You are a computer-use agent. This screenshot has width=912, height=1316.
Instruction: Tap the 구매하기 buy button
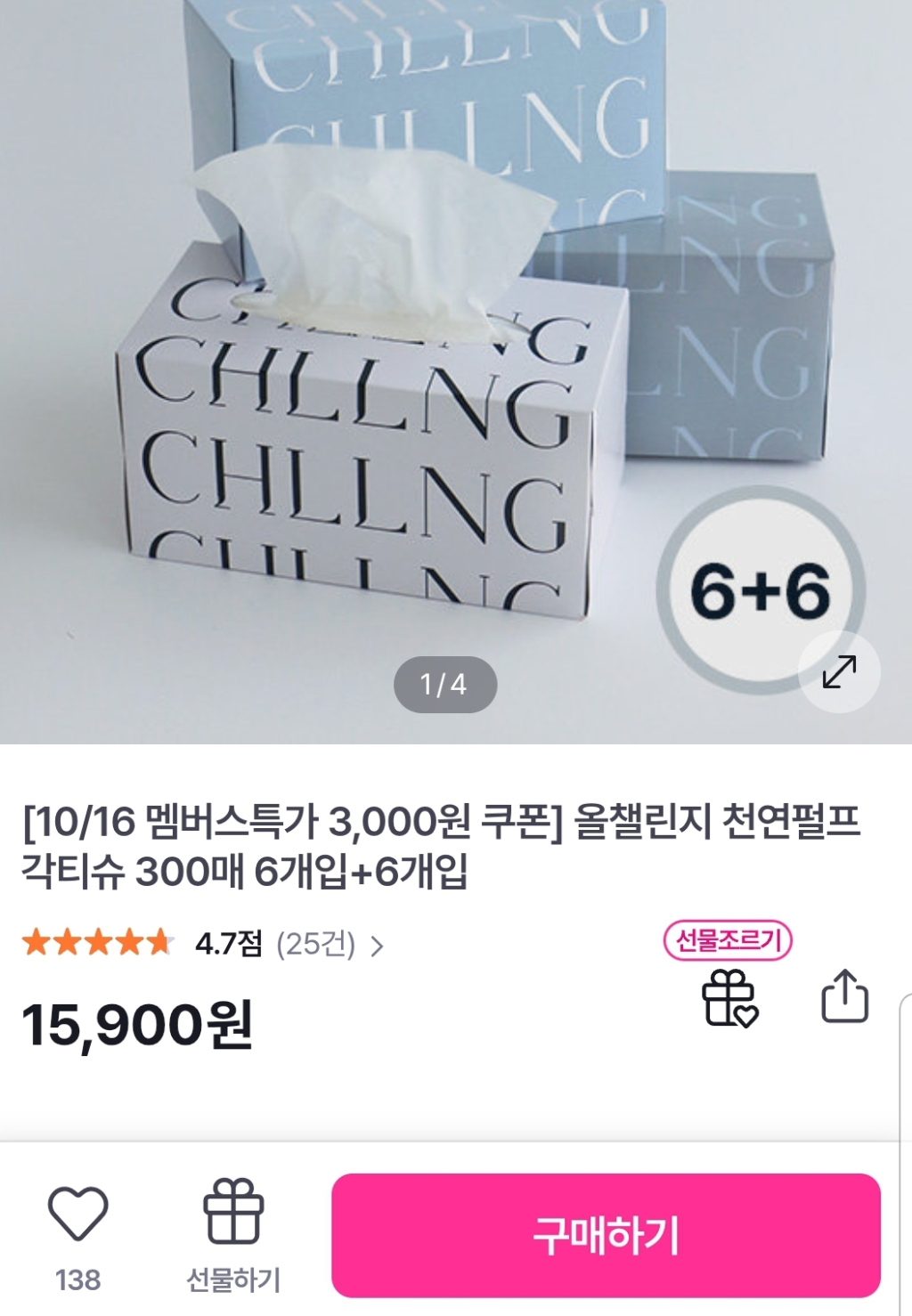pyautogui.click(x=606, y=1235)
